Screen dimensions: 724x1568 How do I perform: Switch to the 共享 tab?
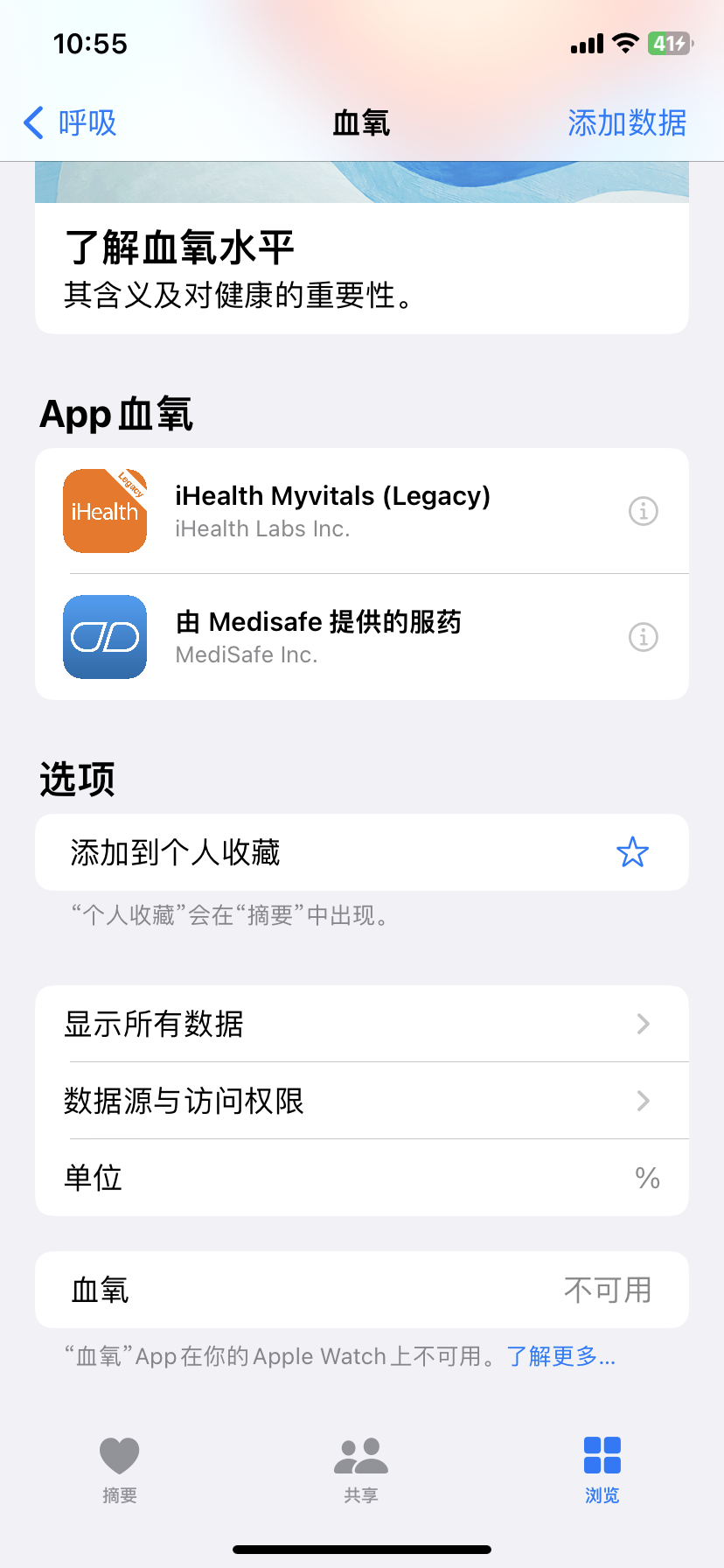pyautogui.click(x=361, y=1466)
